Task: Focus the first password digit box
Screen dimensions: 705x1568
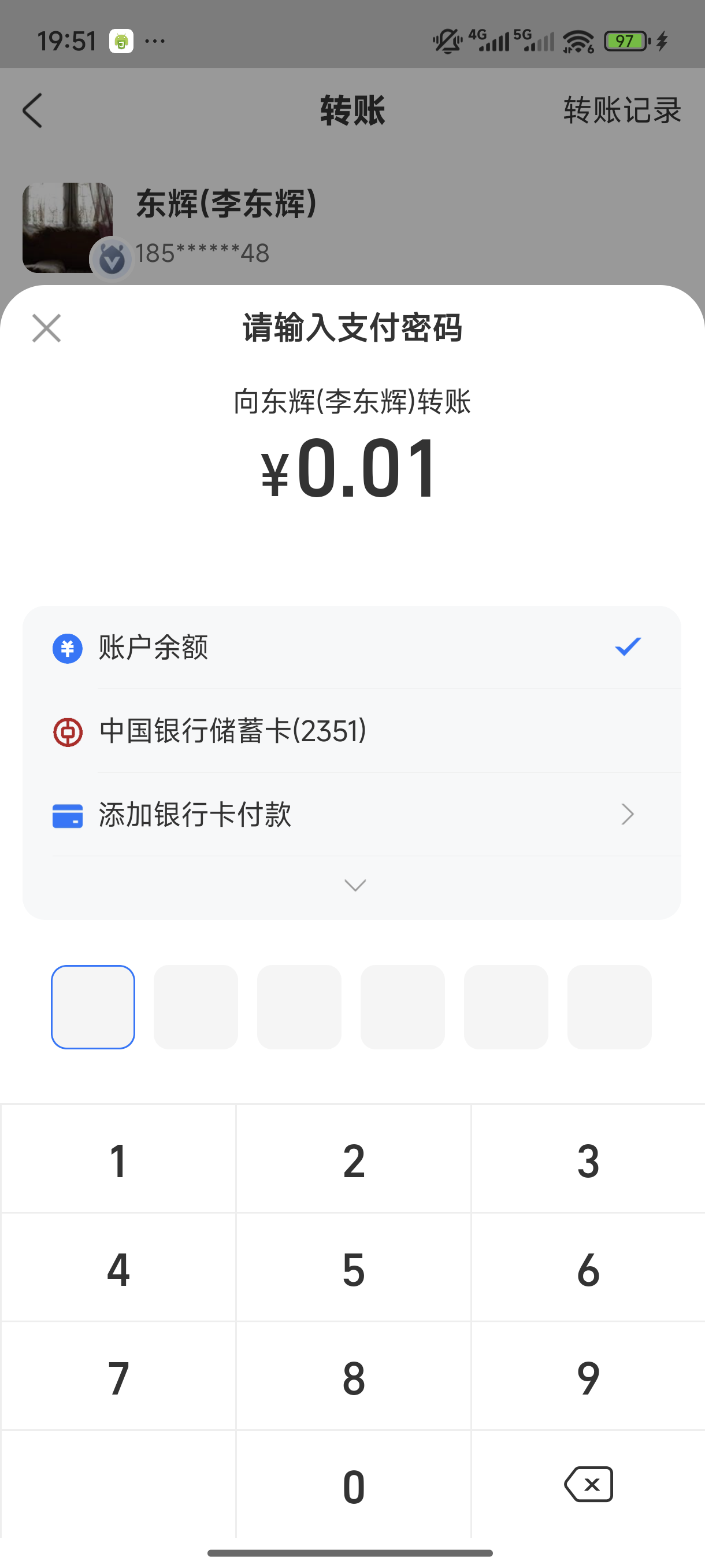Action: tap(93, 1007)
